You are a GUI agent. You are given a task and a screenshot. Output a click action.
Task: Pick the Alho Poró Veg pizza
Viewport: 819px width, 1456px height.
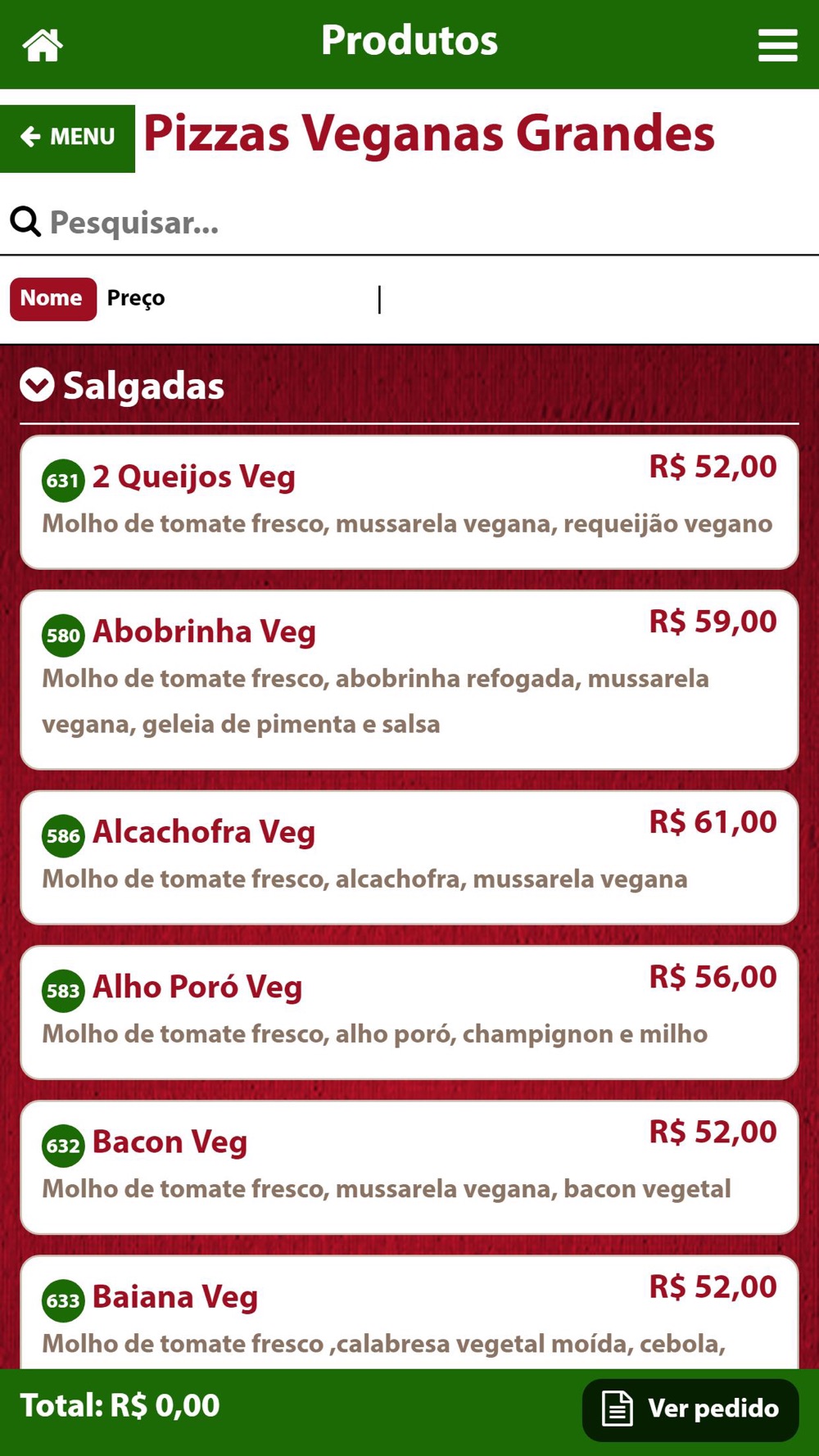(409, 1012)
